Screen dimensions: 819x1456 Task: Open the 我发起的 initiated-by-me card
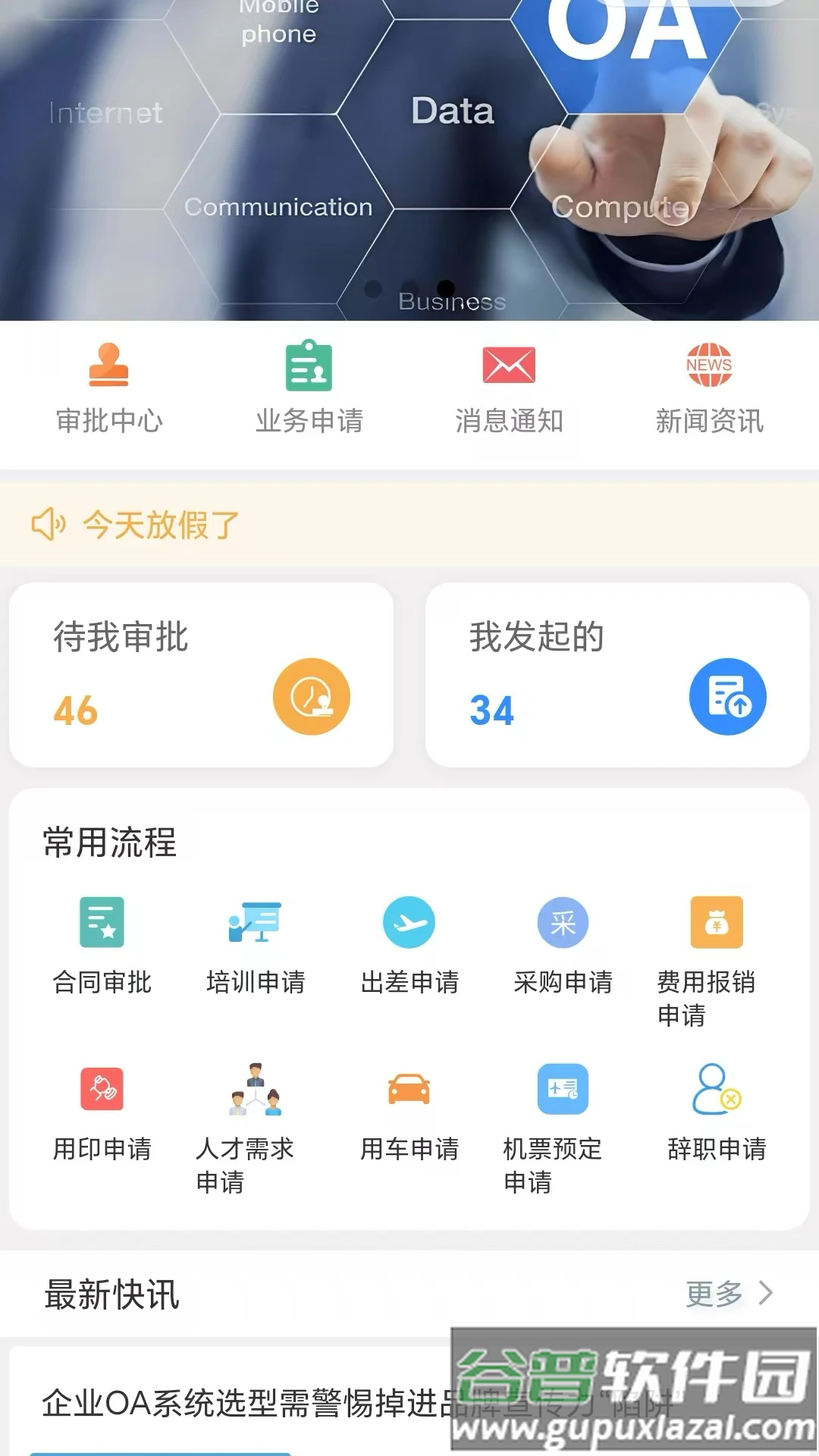[x=618, y=673]
